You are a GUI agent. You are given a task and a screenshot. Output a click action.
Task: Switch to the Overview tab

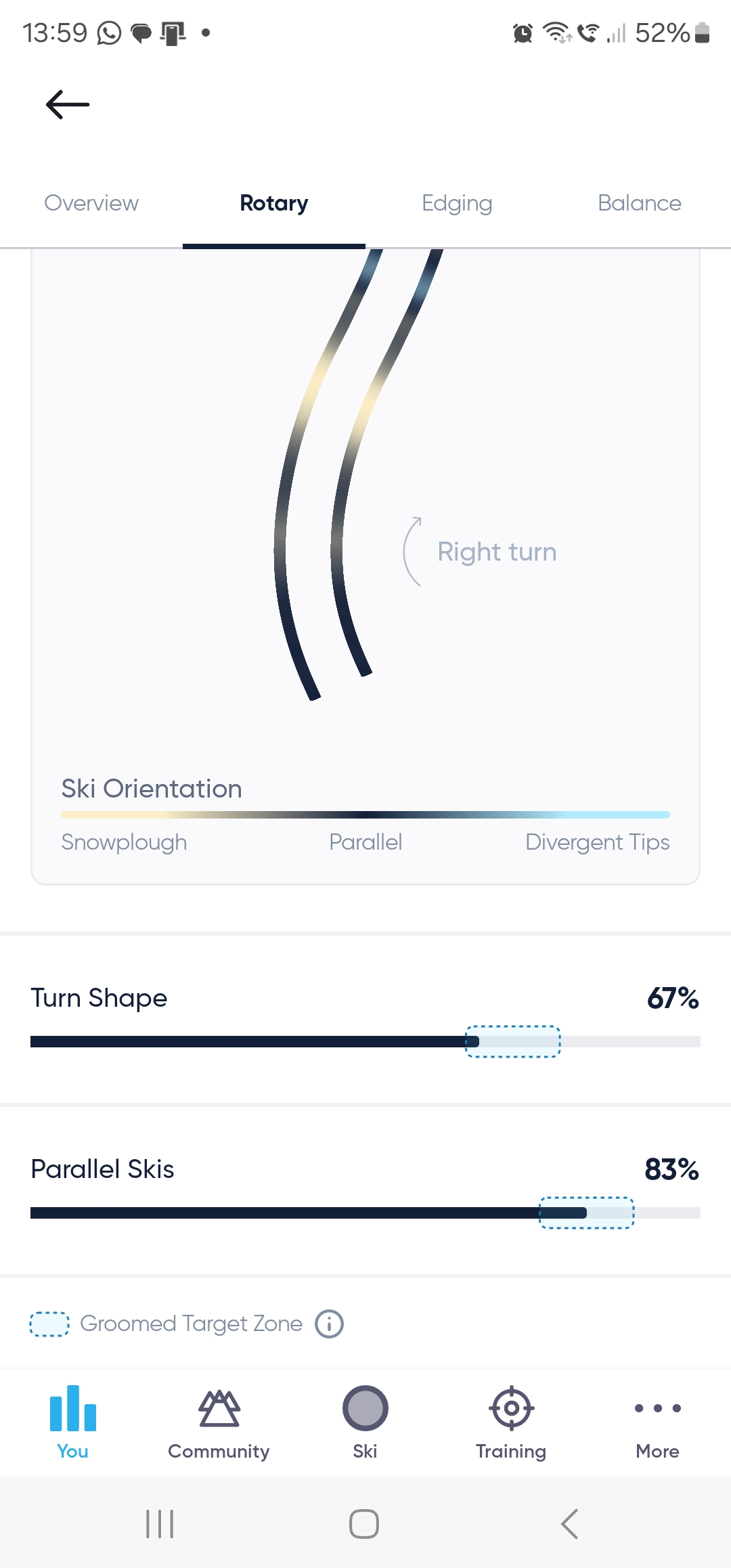(x=91, y=203)
